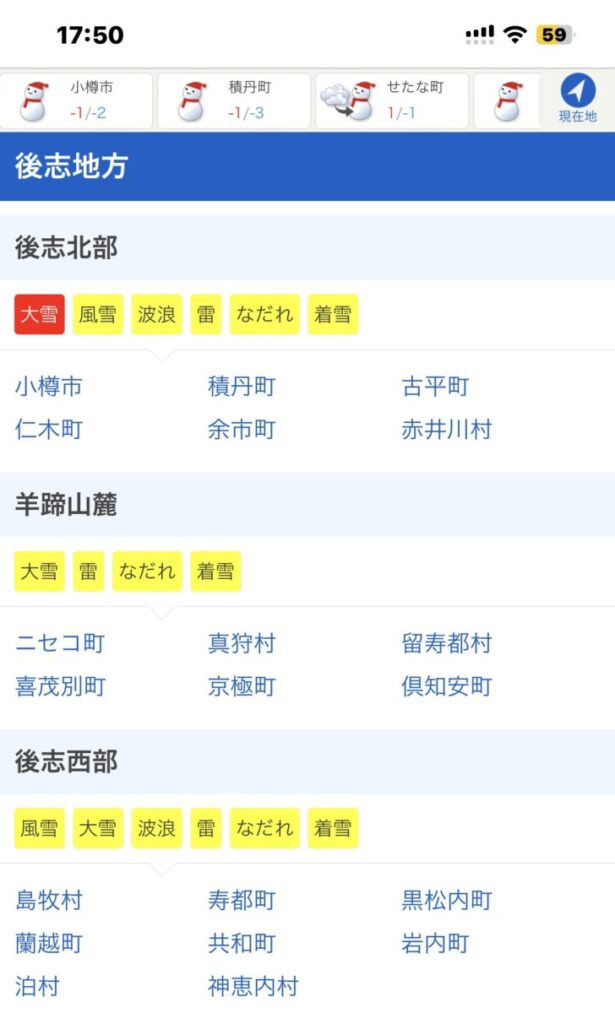Open the 積丹町 weather card
The width and height of the screenshot is (615, 1024).
coord(234,101)
